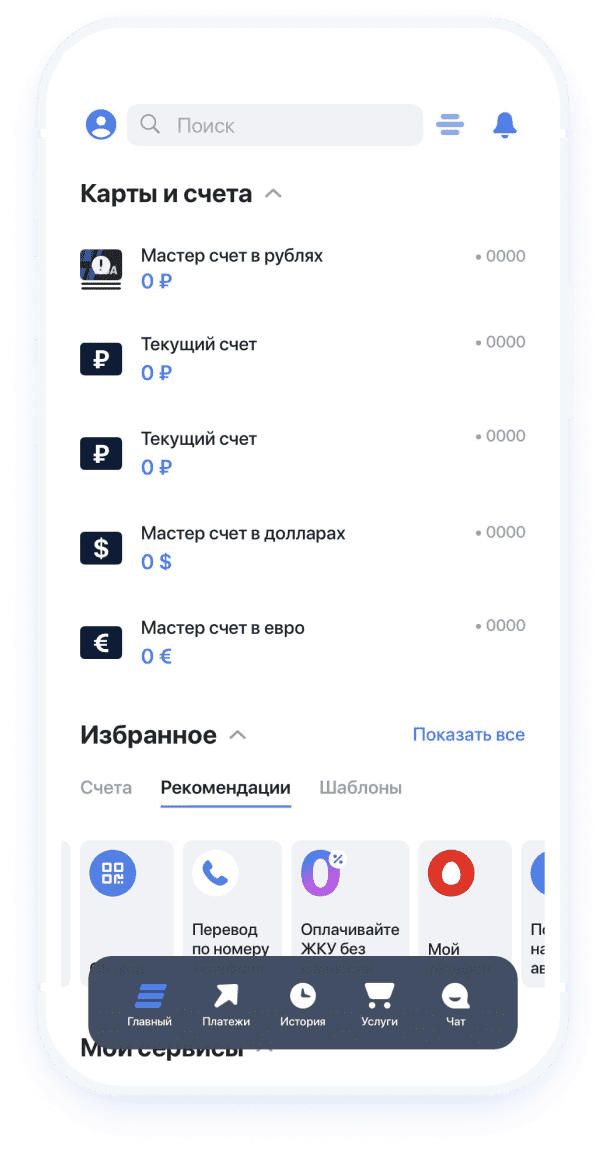Screen dimensions: 606x1152
Task: Open the notifications bell
Action: click(x=505, y=125)
